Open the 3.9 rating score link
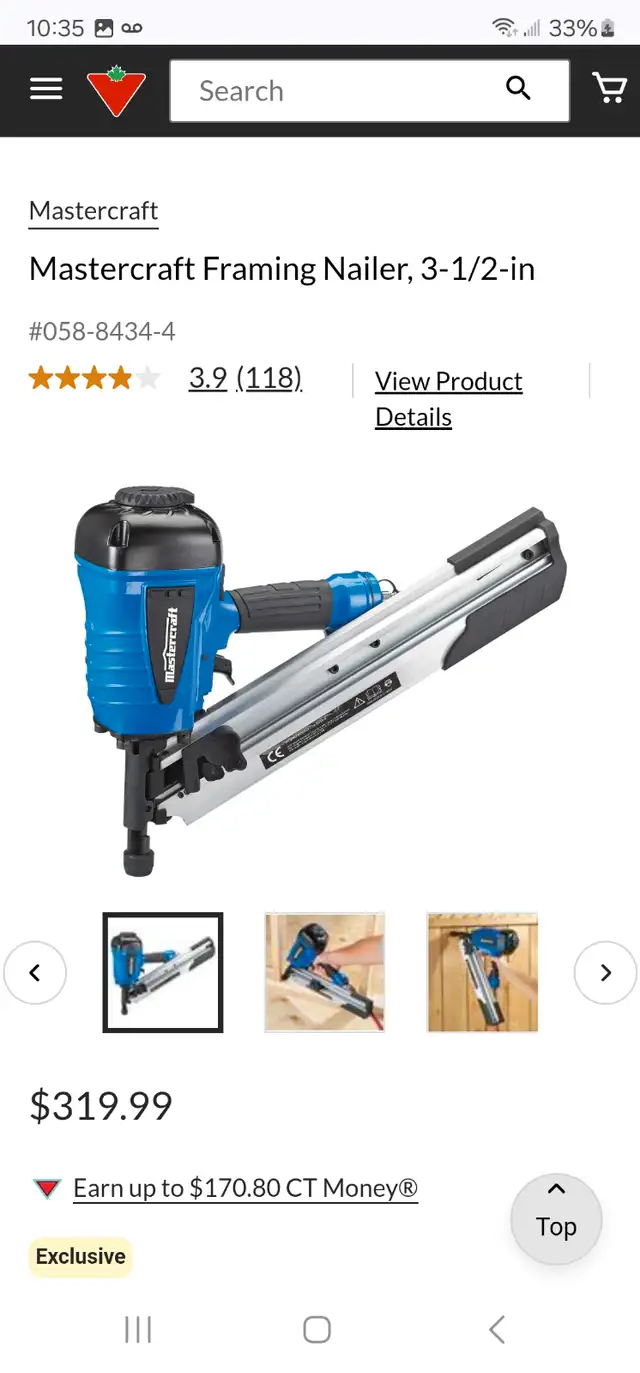The width and height of the screenshot is (640, 1373). tap(208, 378)
